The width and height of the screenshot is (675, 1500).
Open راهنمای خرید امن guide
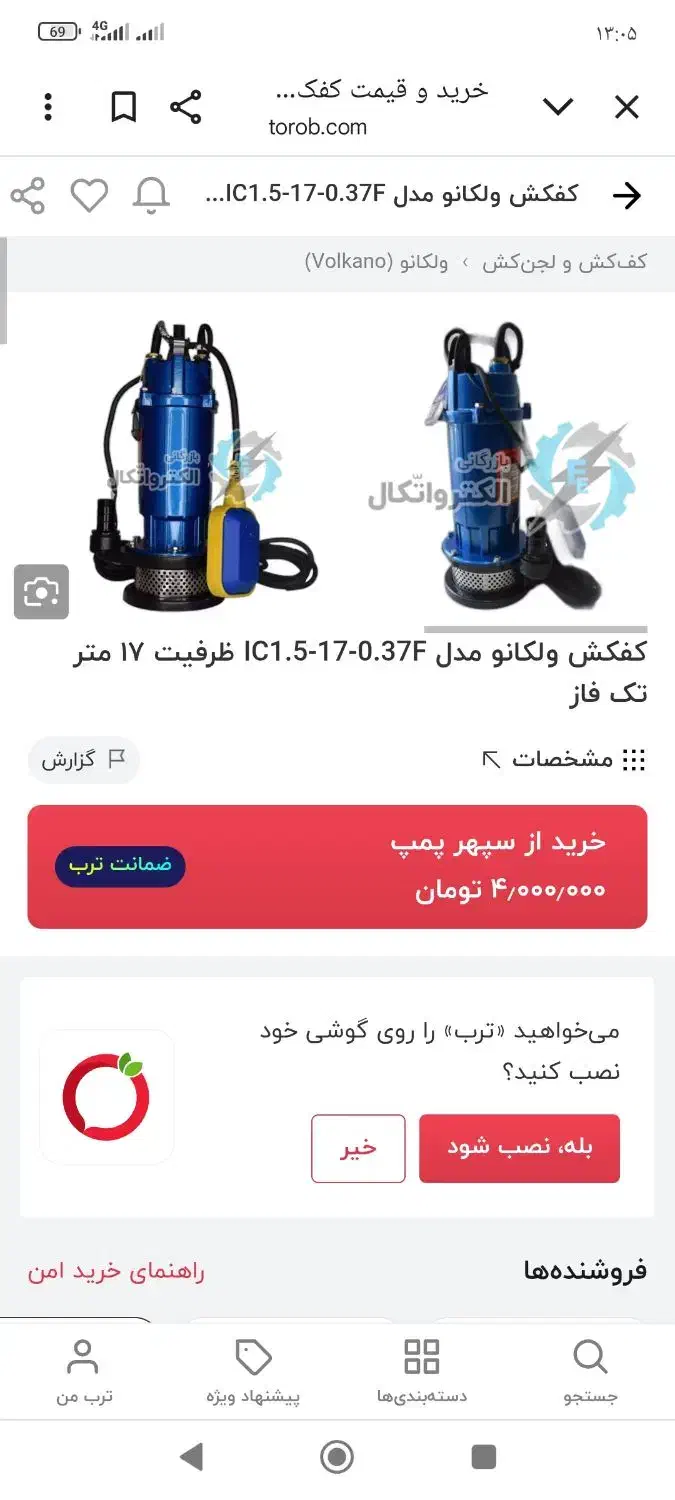pos(116,1271)
